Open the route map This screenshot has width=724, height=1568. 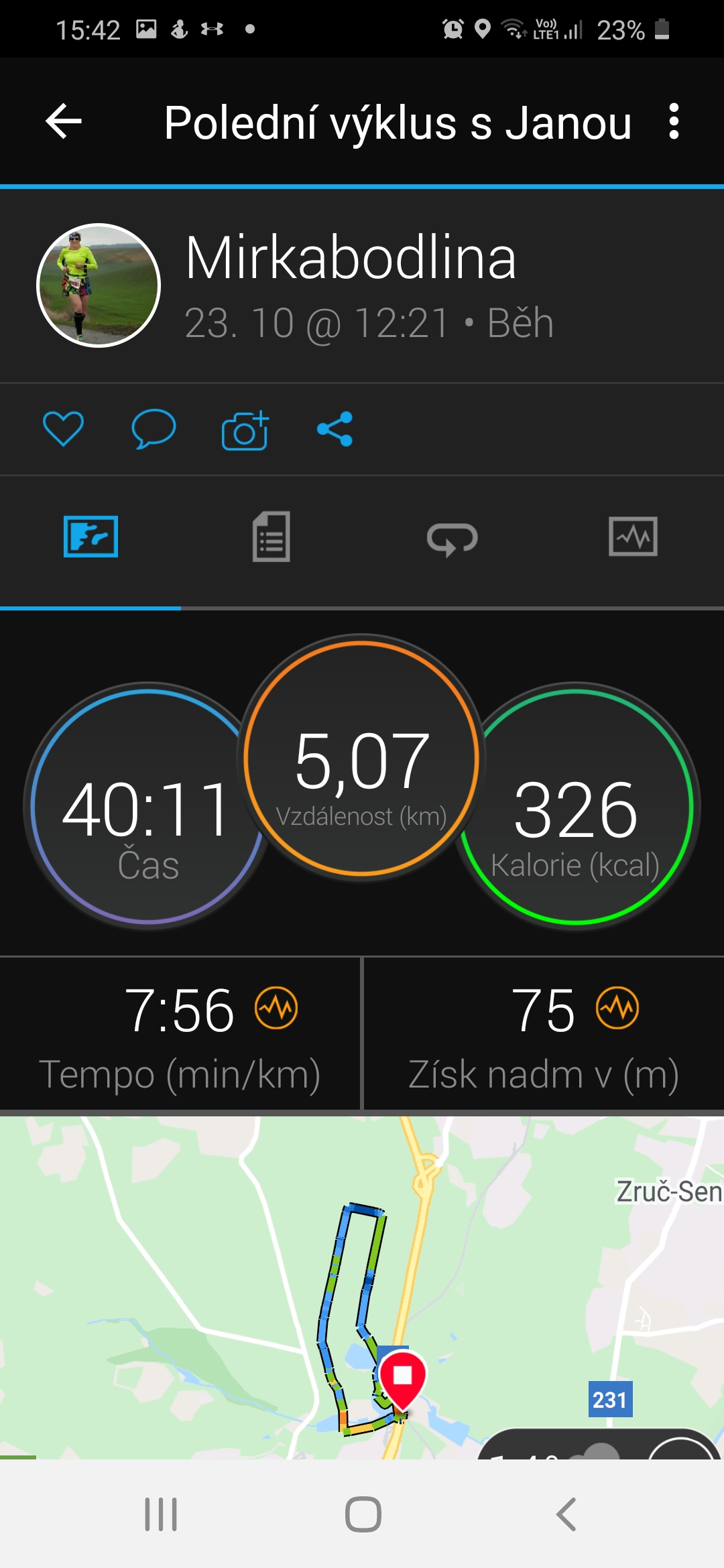pos(362,1287)
